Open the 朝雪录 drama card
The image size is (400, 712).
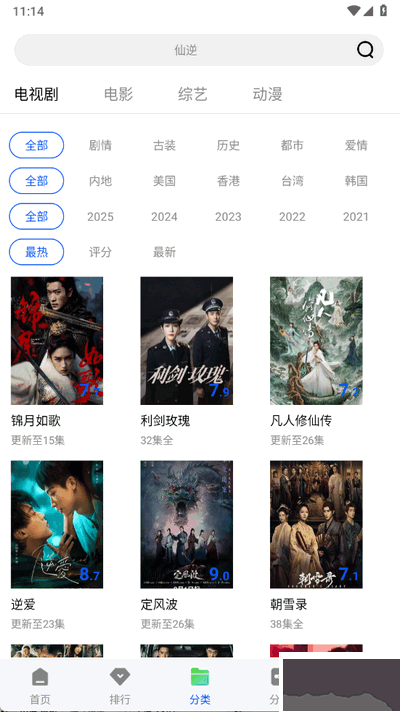point(316,545)
